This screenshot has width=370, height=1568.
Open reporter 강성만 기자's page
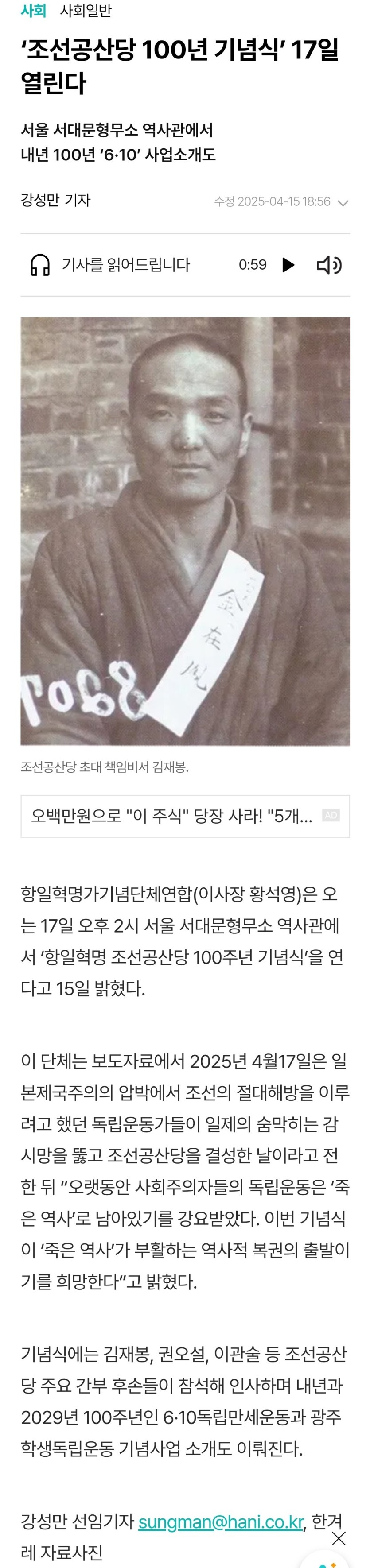(55, 200)
